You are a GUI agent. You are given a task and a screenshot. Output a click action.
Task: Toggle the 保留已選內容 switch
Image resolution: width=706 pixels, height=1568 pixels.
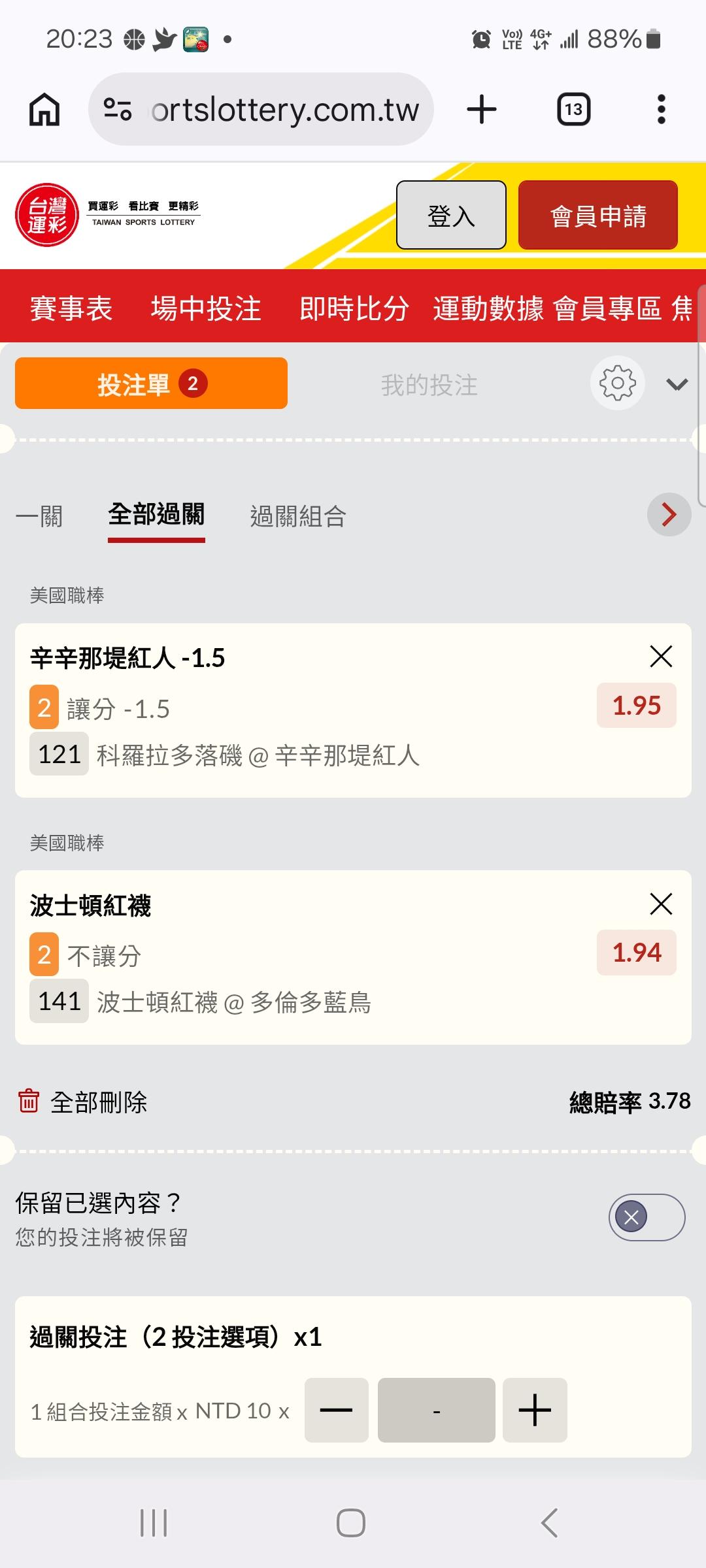pyautogui.click(x=647, y=1217)
